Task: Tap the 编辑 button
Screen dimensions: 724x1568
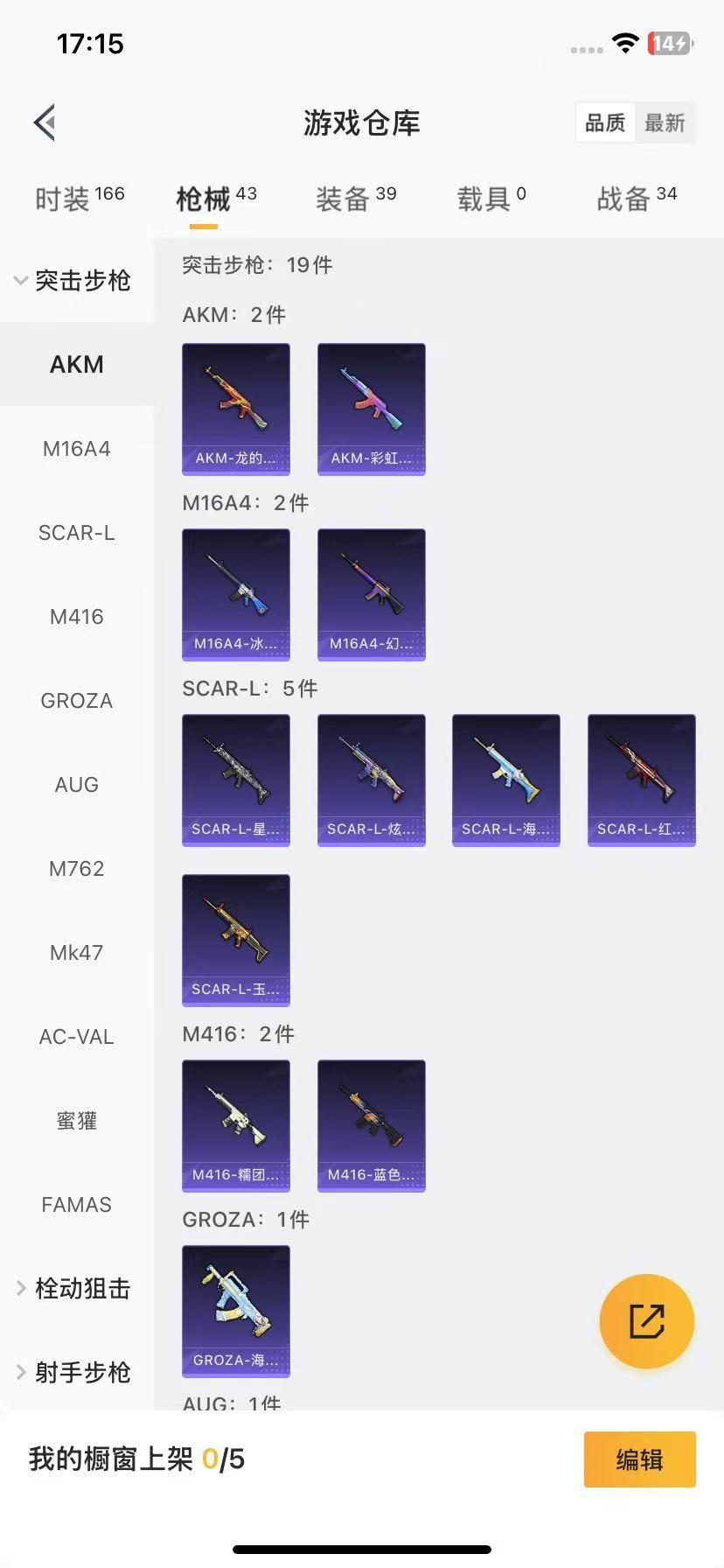Action: (x=640, y=1459)
